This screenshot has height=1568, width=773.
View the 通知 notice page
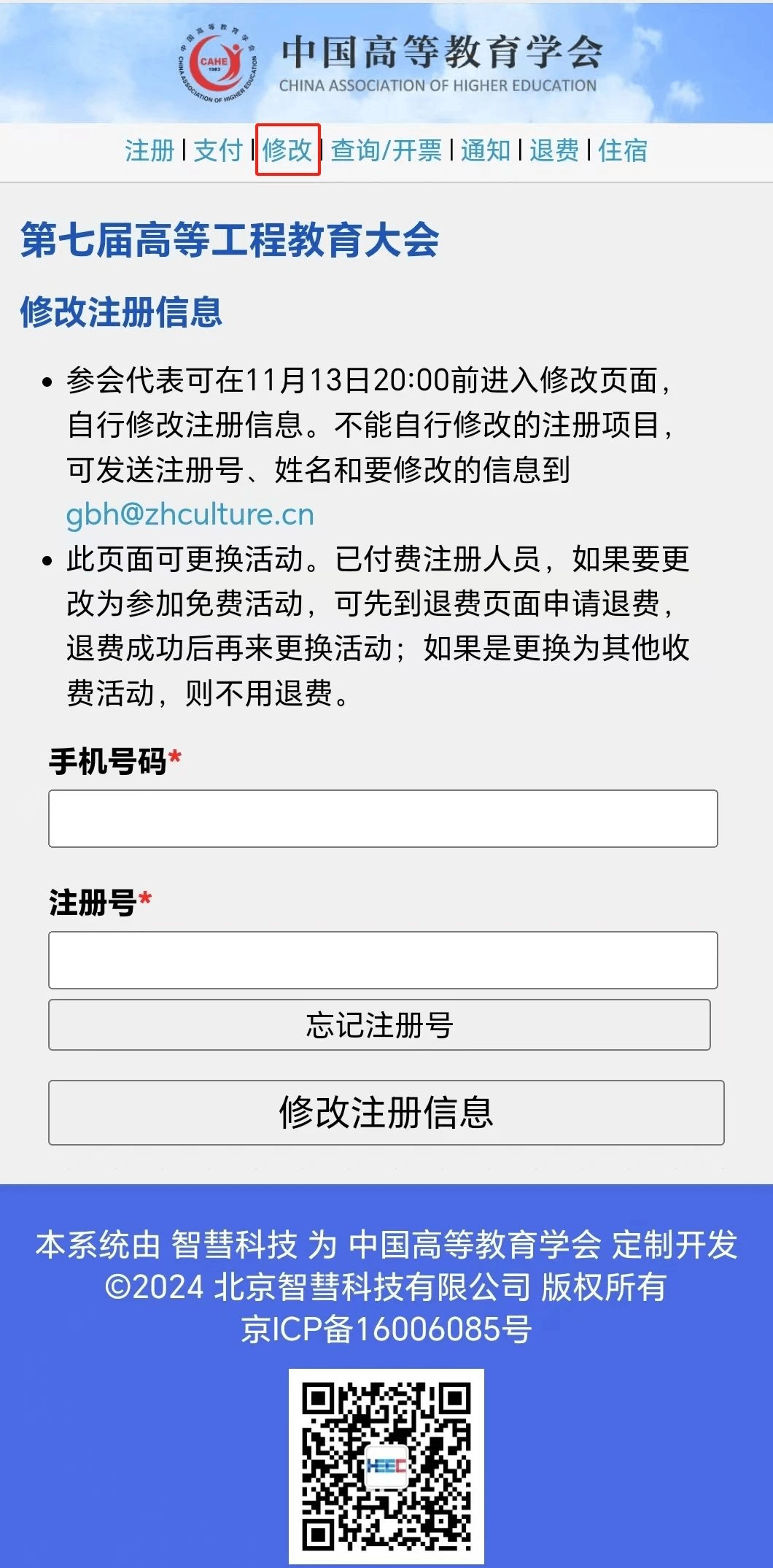(x=485, y=150)
